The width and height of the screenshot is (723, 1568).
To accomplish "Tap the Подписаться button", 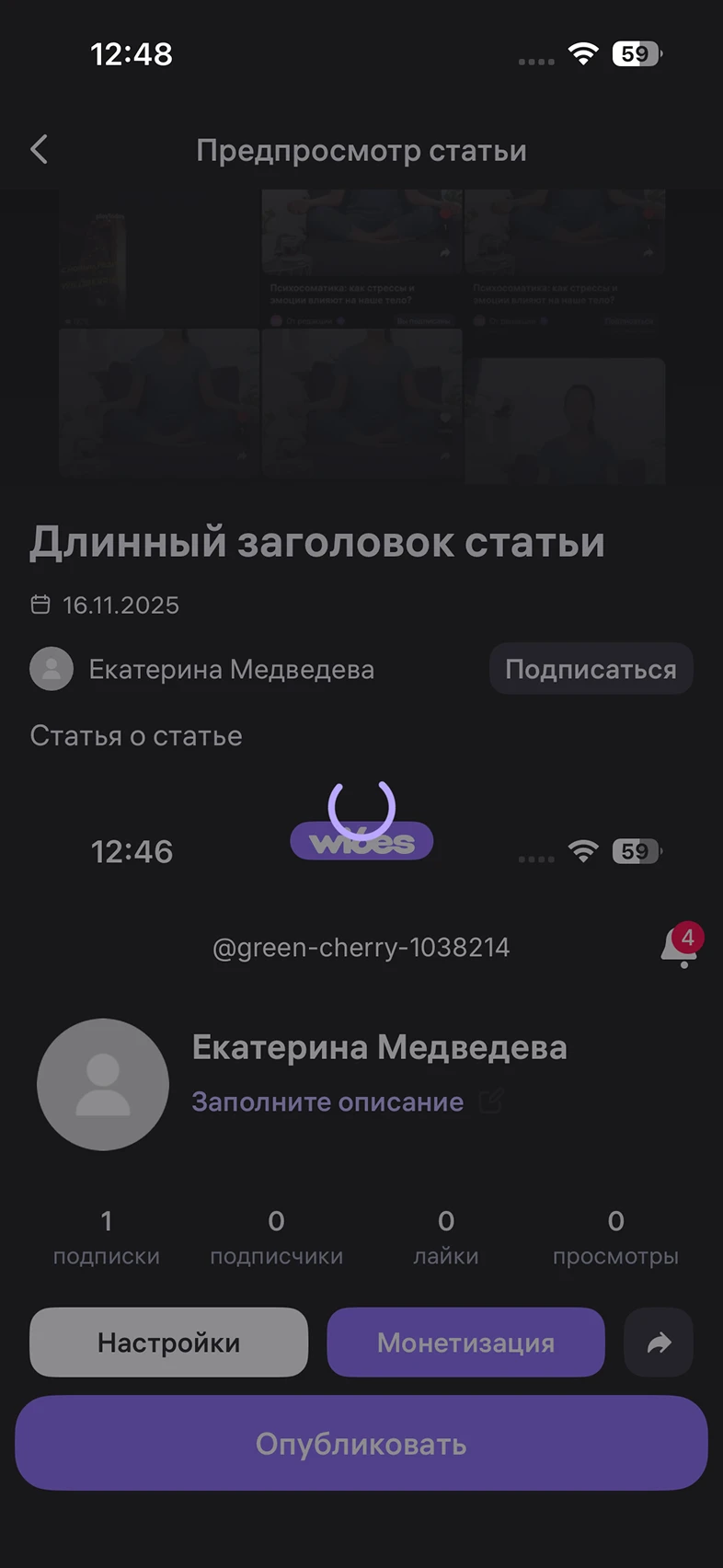I will coord(591,669).
